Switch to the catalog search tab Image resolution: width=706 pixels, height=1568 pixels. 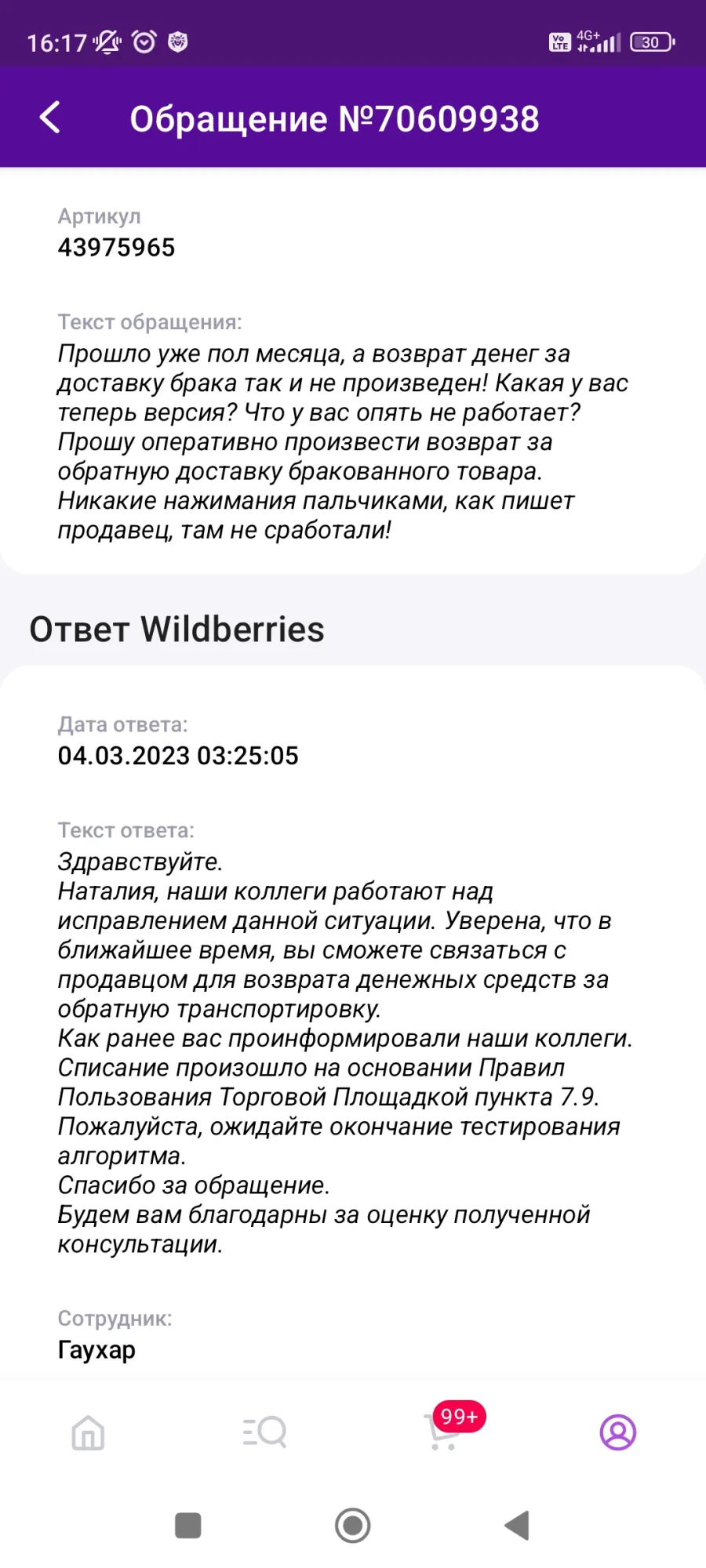click(x=265, y=1432)
